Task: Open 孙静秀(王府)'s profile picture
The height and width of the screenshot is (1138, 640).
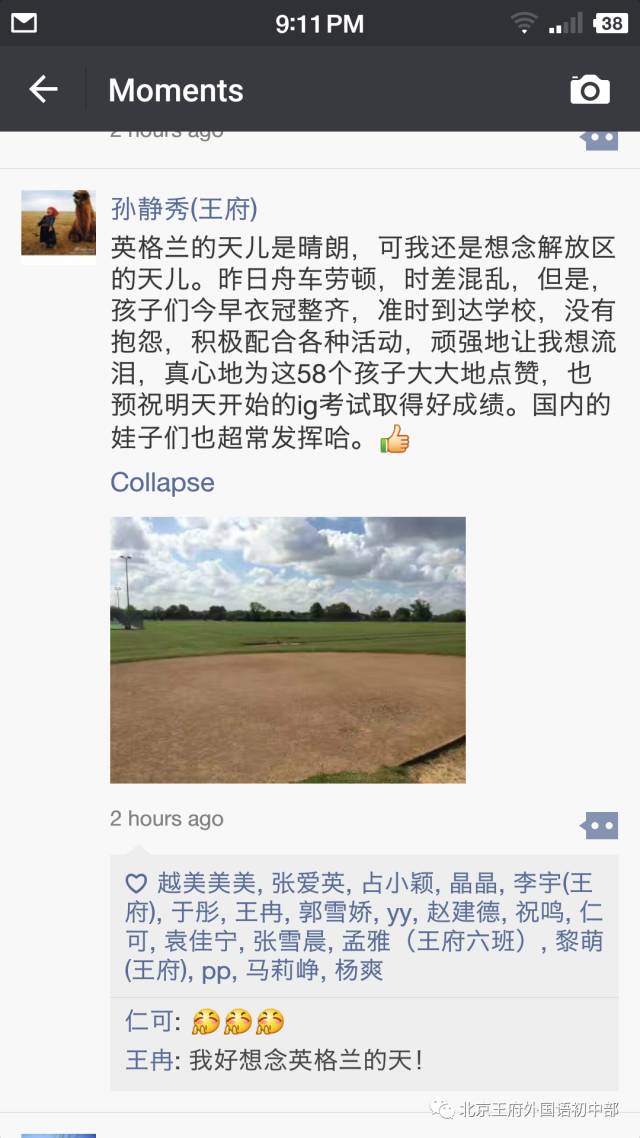Action: pyautogui.click(x=58, y=222)
